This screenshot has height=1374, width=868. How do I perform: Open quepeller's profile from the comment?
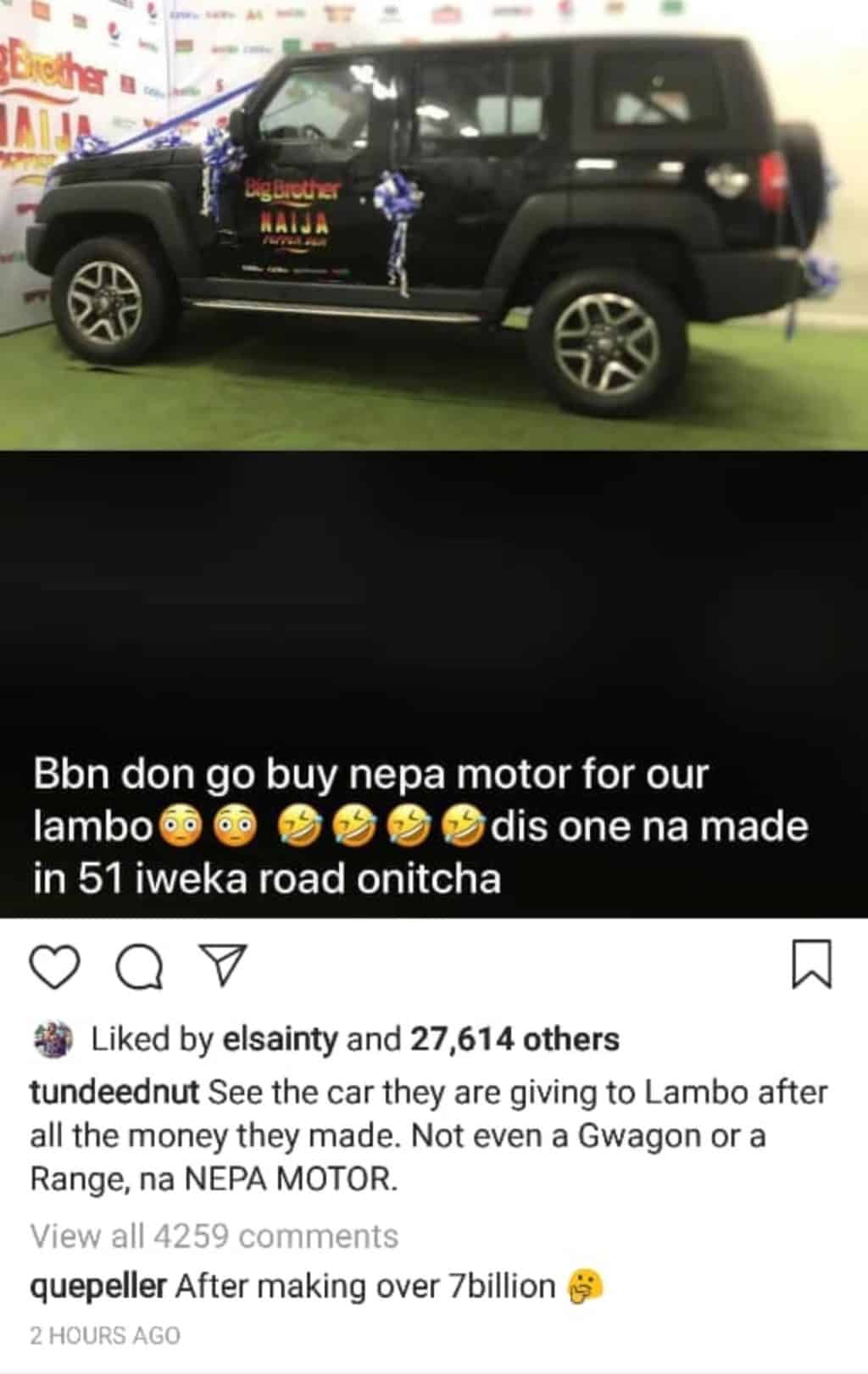tap(98, 1286)
